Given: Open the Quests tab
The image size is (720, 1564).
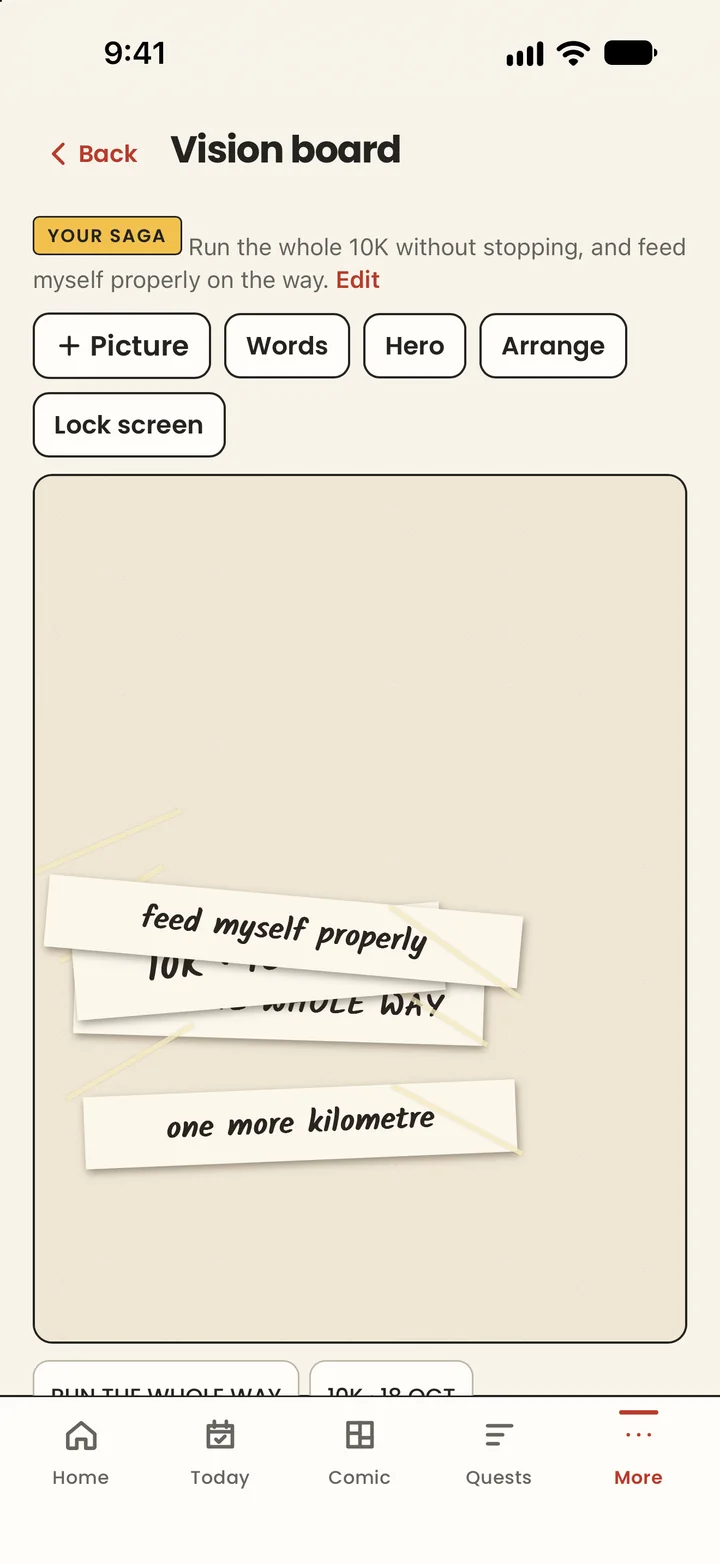Looking at the screenshot, I should pyautogui.click(x=499, y=1452).
